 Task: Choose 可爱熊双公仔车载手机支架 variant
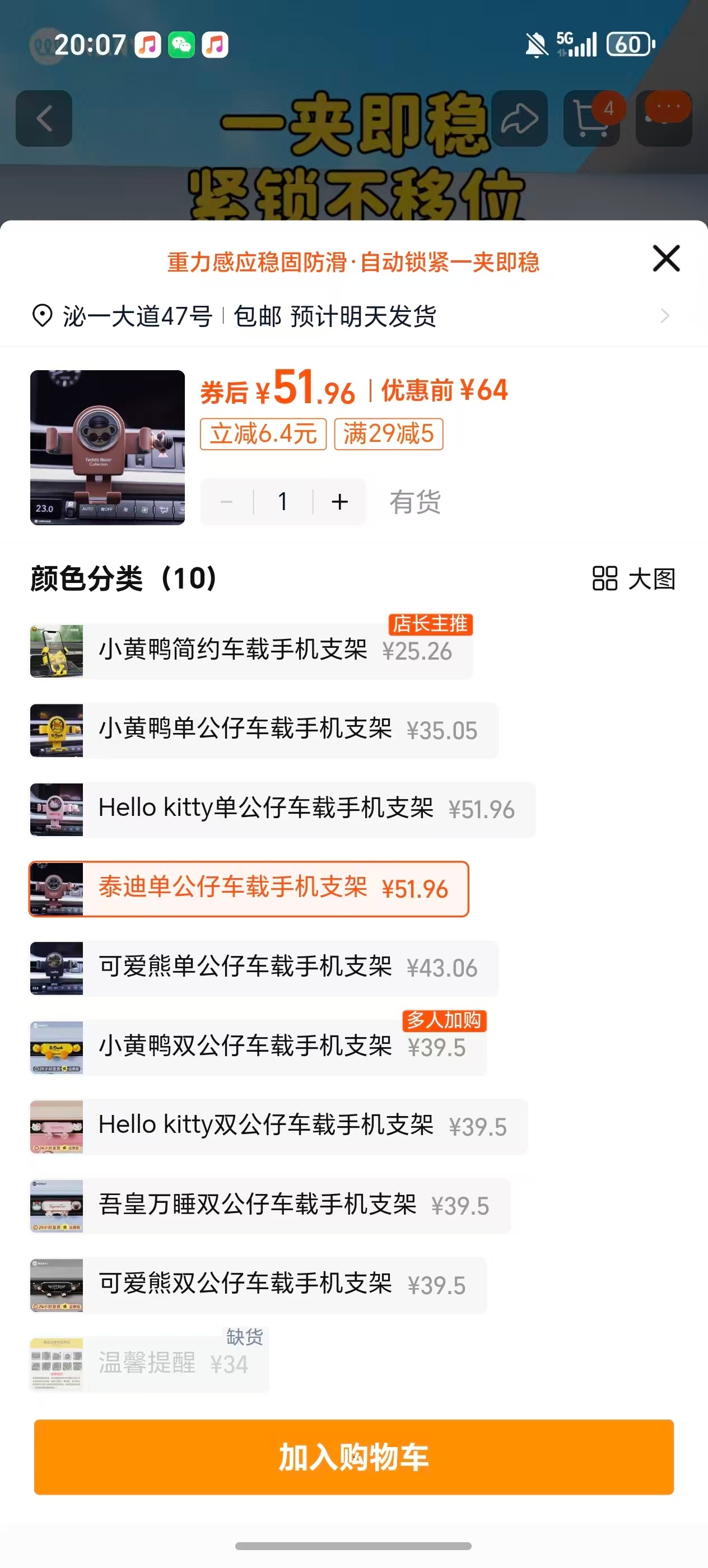click(x=258, y=1285)
